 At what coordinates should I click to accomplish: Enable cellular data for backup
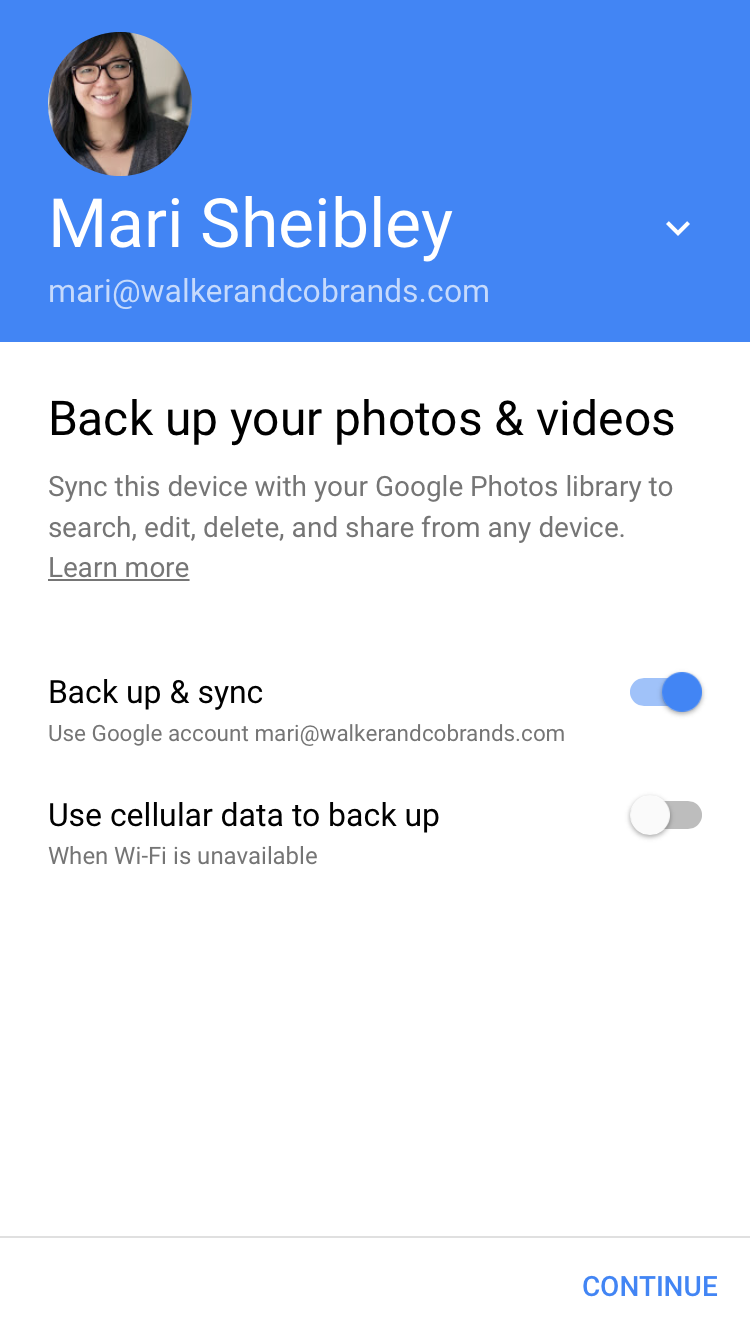click(666, 816)
